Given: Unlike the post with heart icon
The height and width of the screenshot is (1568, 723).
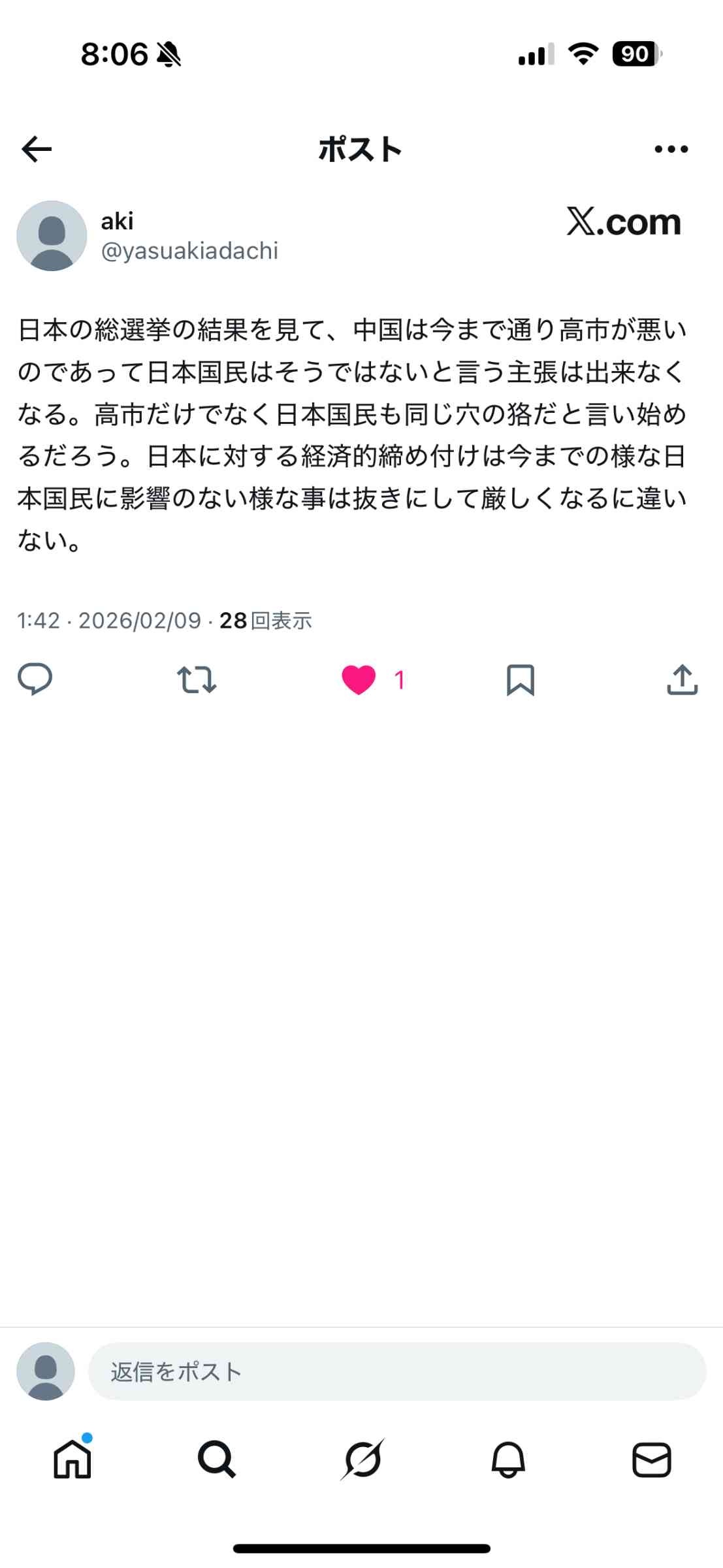Looking at the screenshot, I should pyautogui.click(x=359, y=679).
